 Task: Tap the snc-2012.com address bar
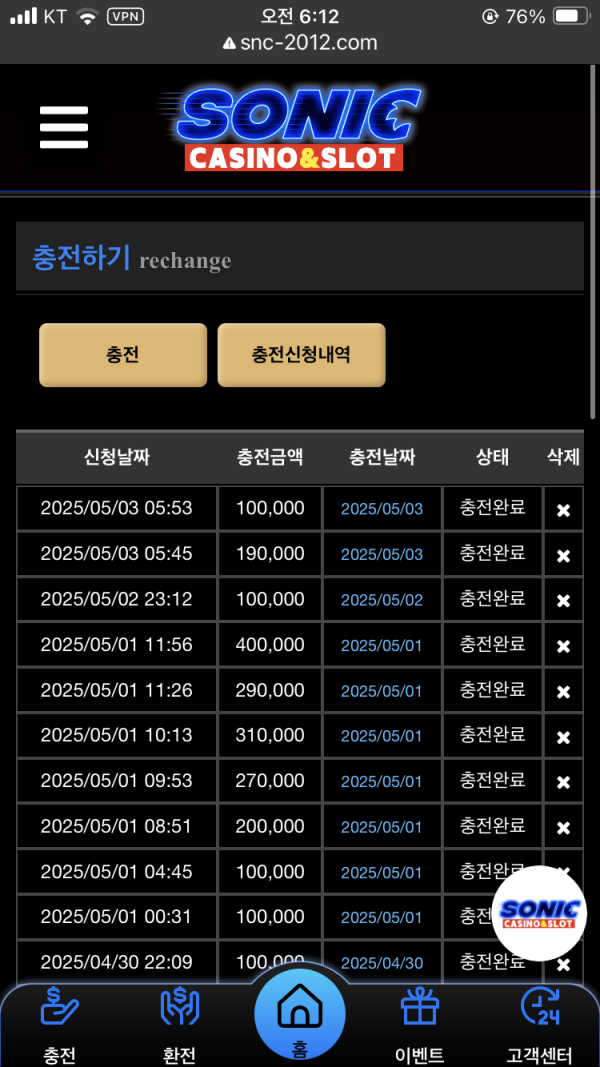tap(300, 42)
